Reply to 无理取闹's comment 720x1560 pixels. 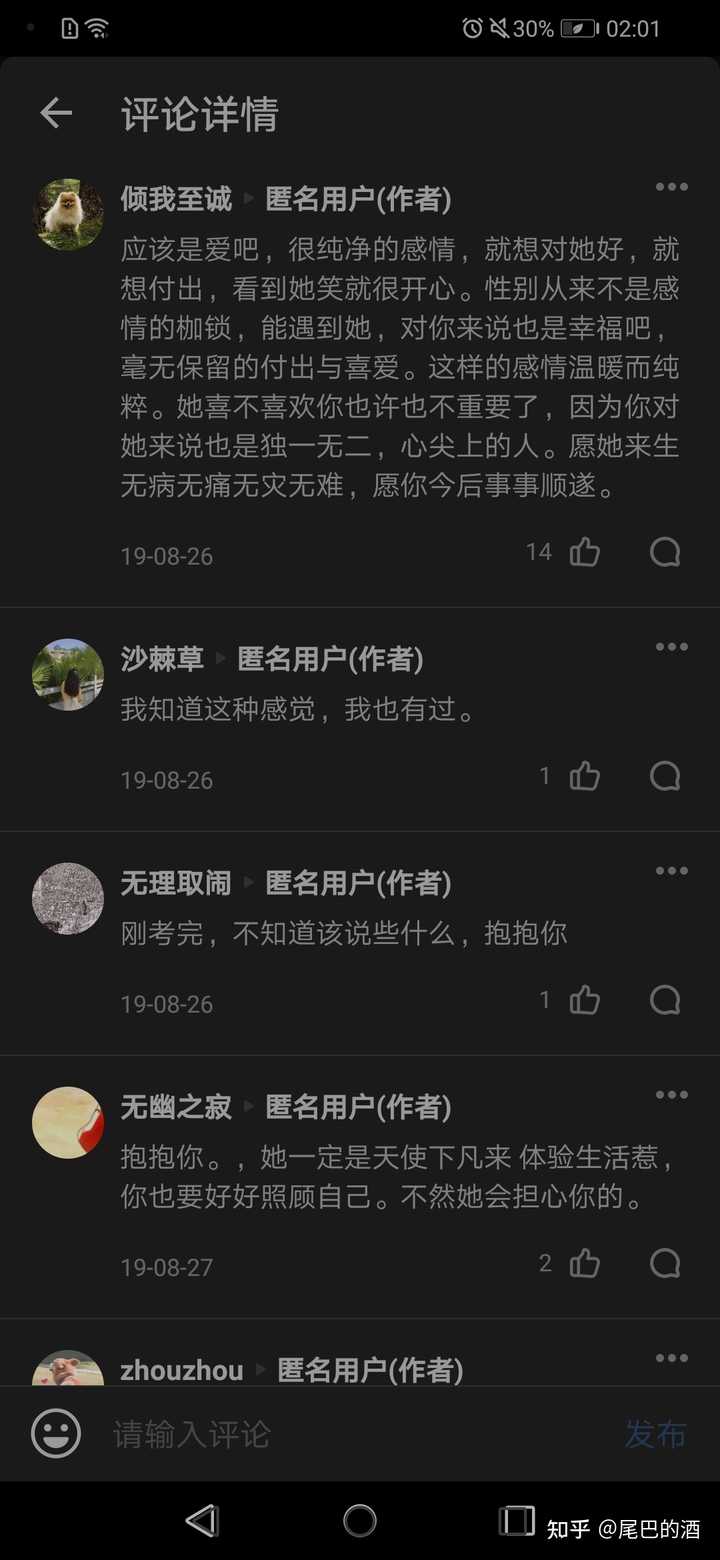(x=665, y=1000)
